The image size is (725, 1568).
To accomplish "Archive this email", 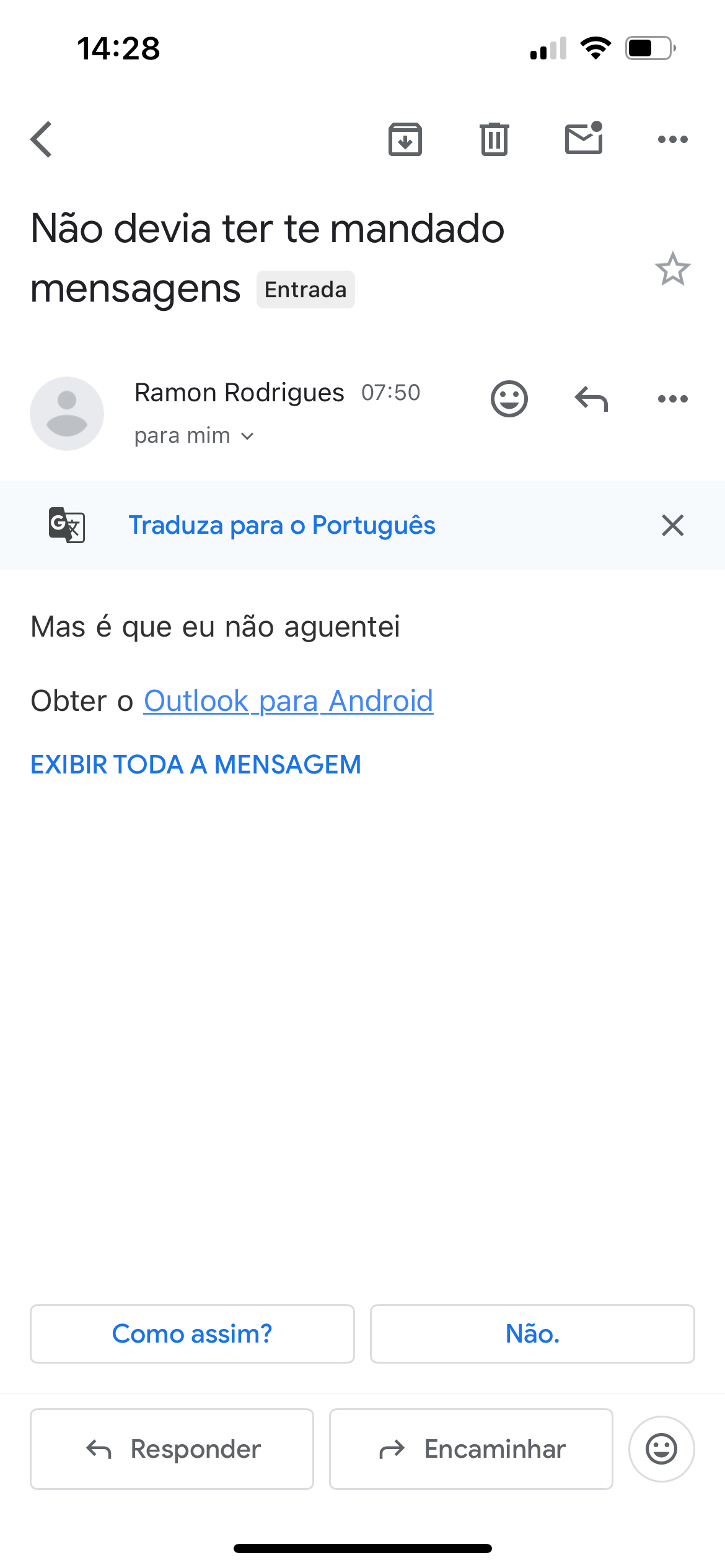I will pyautogui.click(x=405, y=139).
